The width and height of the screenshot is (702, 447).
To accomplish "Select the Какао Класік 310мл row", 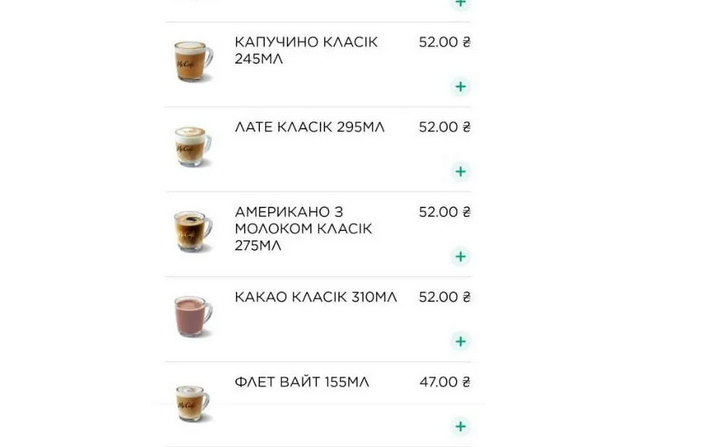I will (315, 297).
